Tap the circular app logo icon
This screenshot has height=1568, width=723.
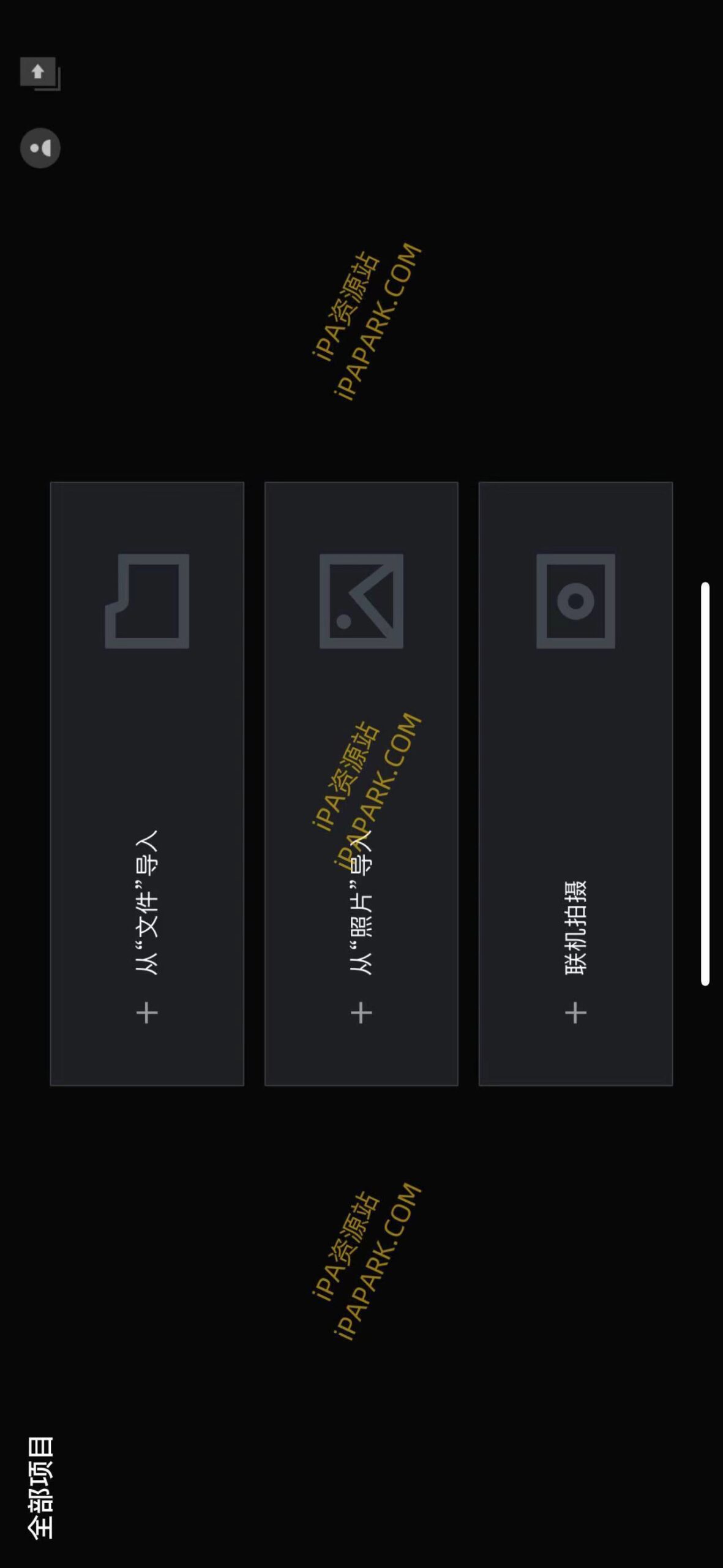click(x=39, y=148)
